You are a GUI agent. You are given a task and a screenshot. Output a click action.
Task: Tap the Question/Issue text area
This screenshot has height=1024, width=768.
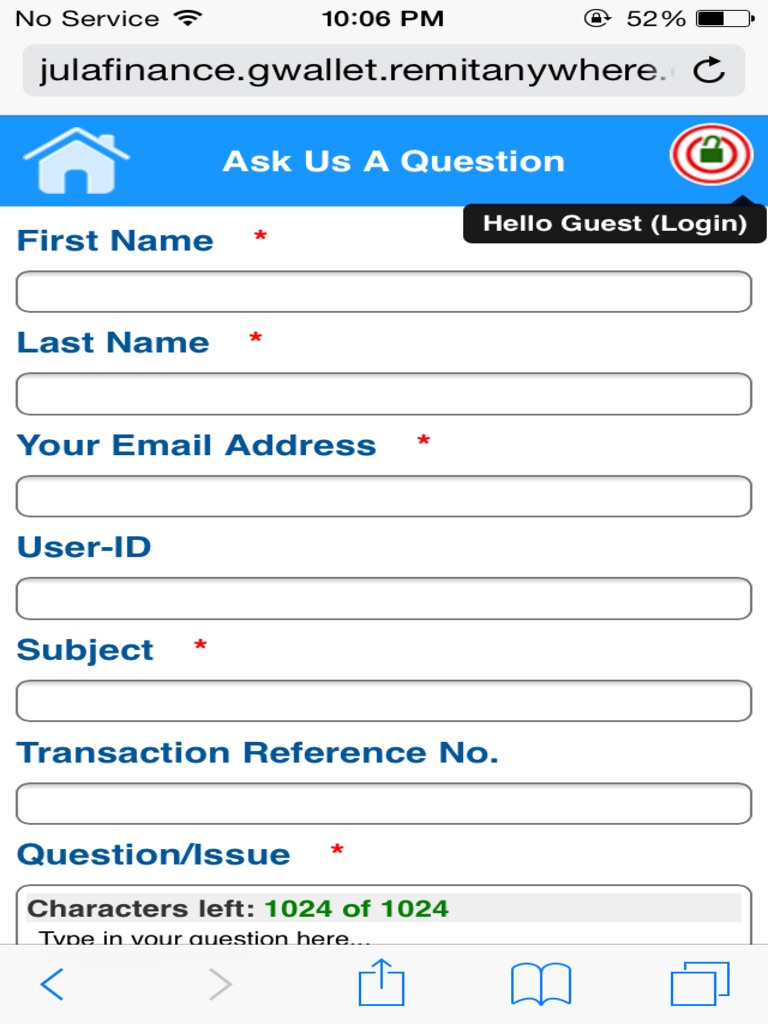click(384, 932)
